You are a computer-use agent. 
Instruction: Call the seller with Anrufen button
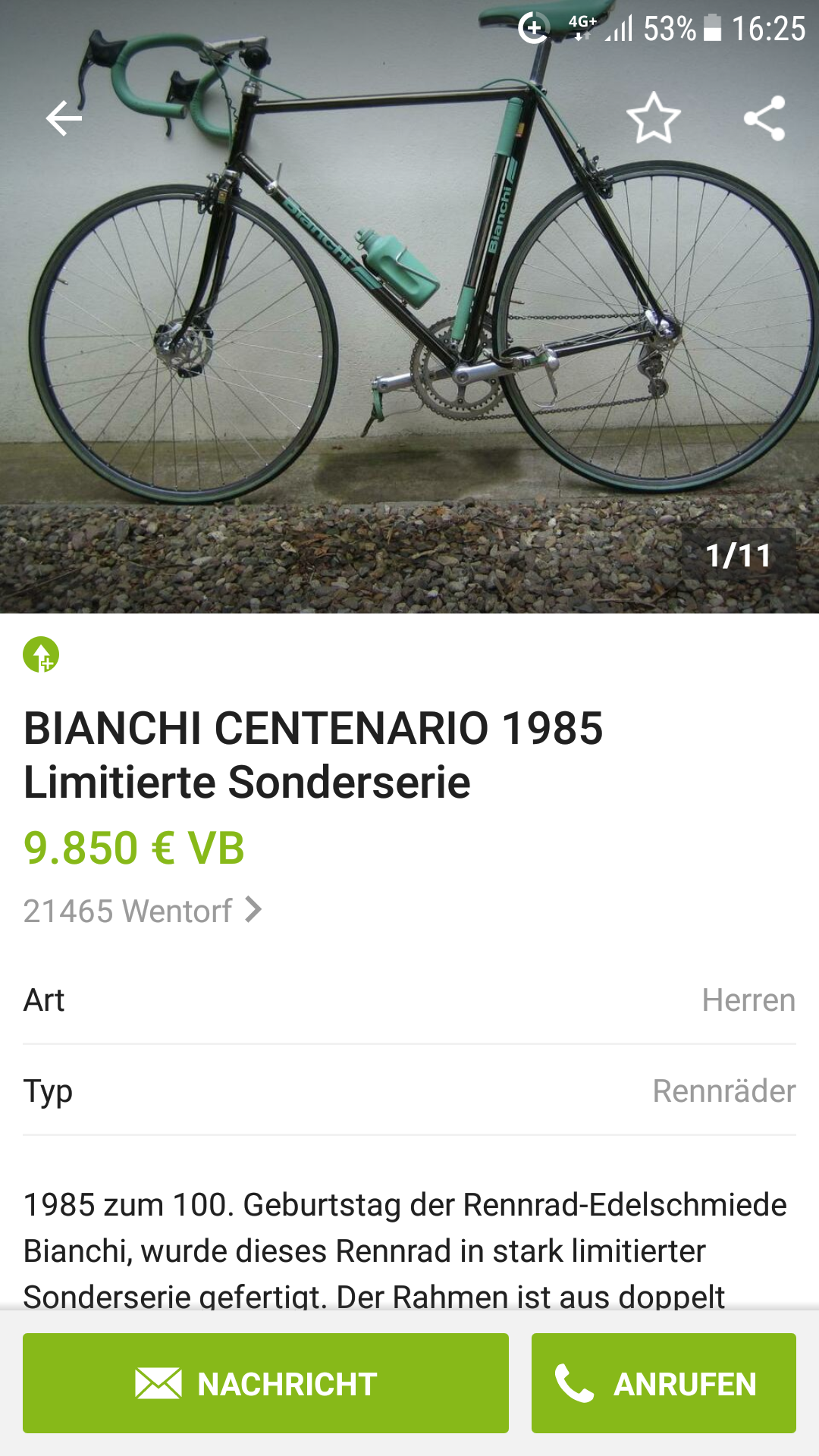coord(664,1383)
